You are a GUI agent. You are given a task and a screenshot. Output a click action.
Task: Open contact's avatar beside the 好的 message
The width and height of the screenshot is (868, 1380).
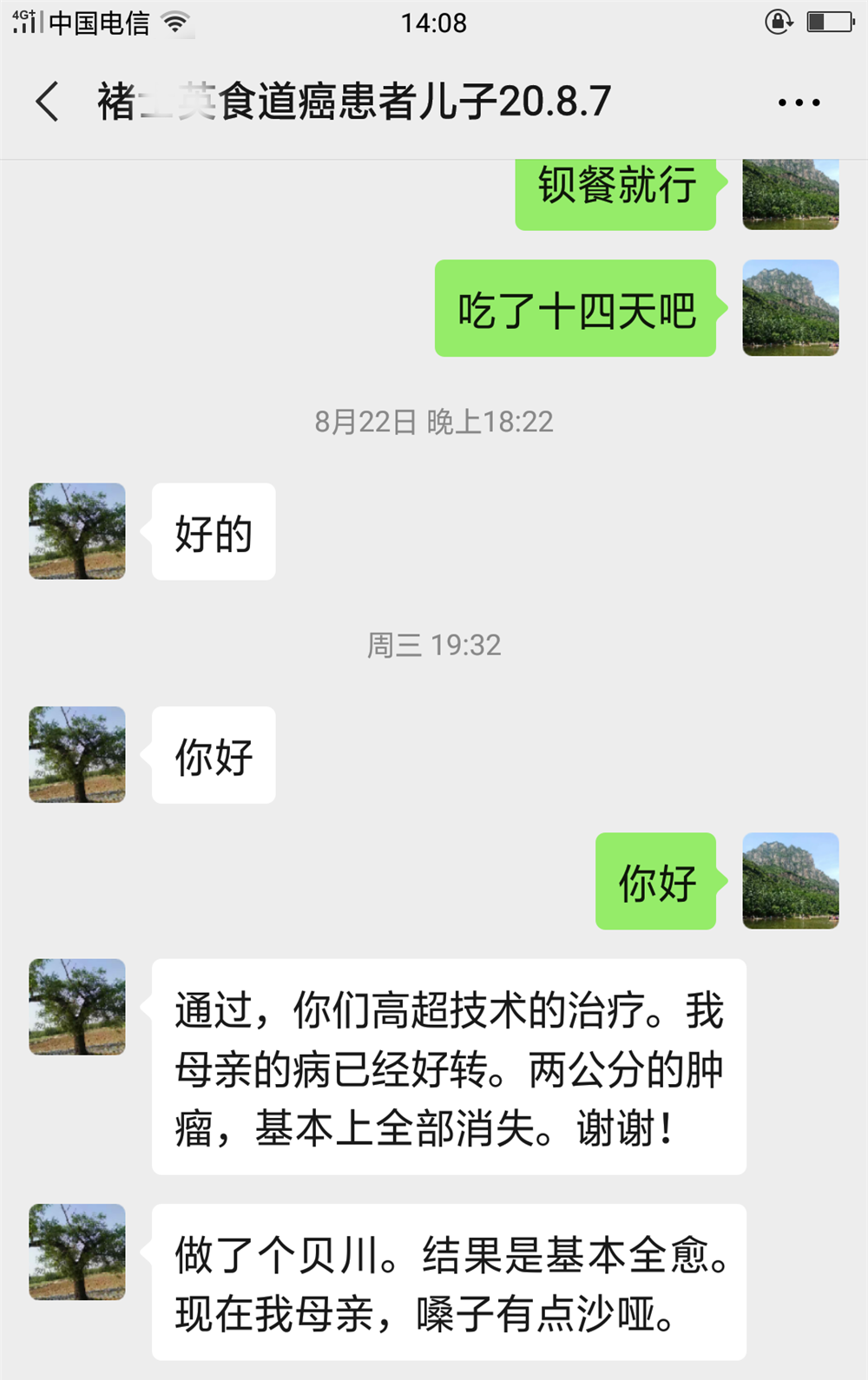click(77, 531)
